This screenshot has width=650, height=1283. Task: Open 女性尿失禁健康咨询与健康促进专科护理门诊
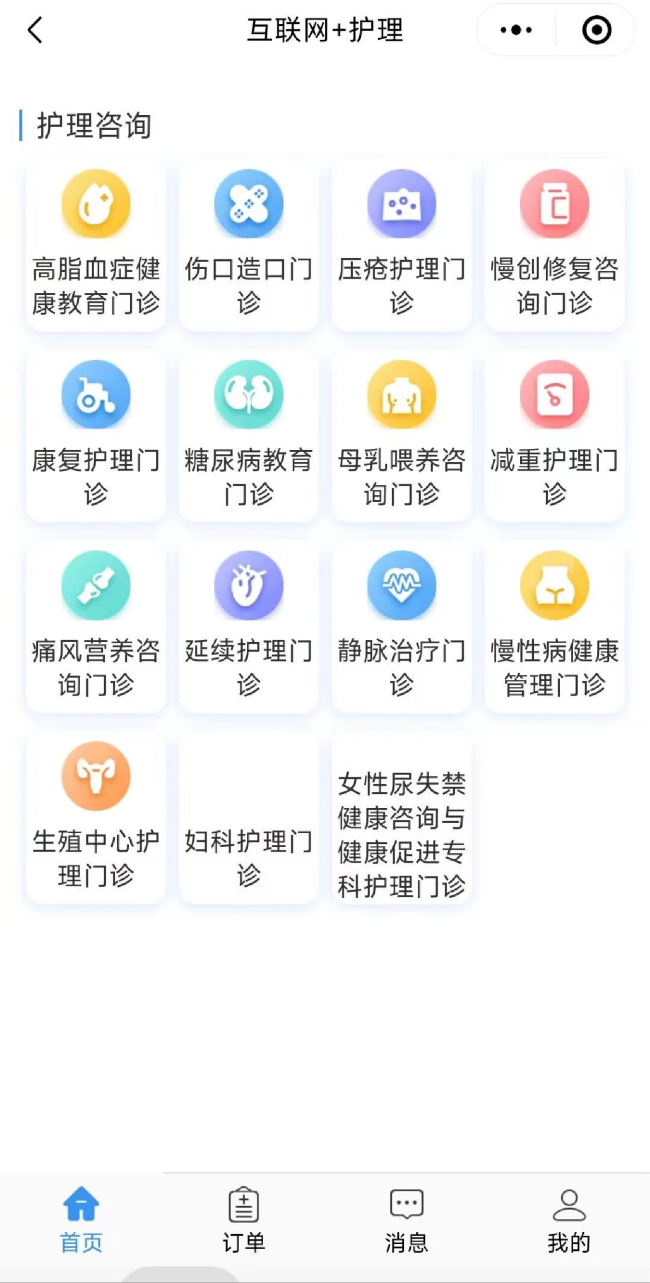402,818
